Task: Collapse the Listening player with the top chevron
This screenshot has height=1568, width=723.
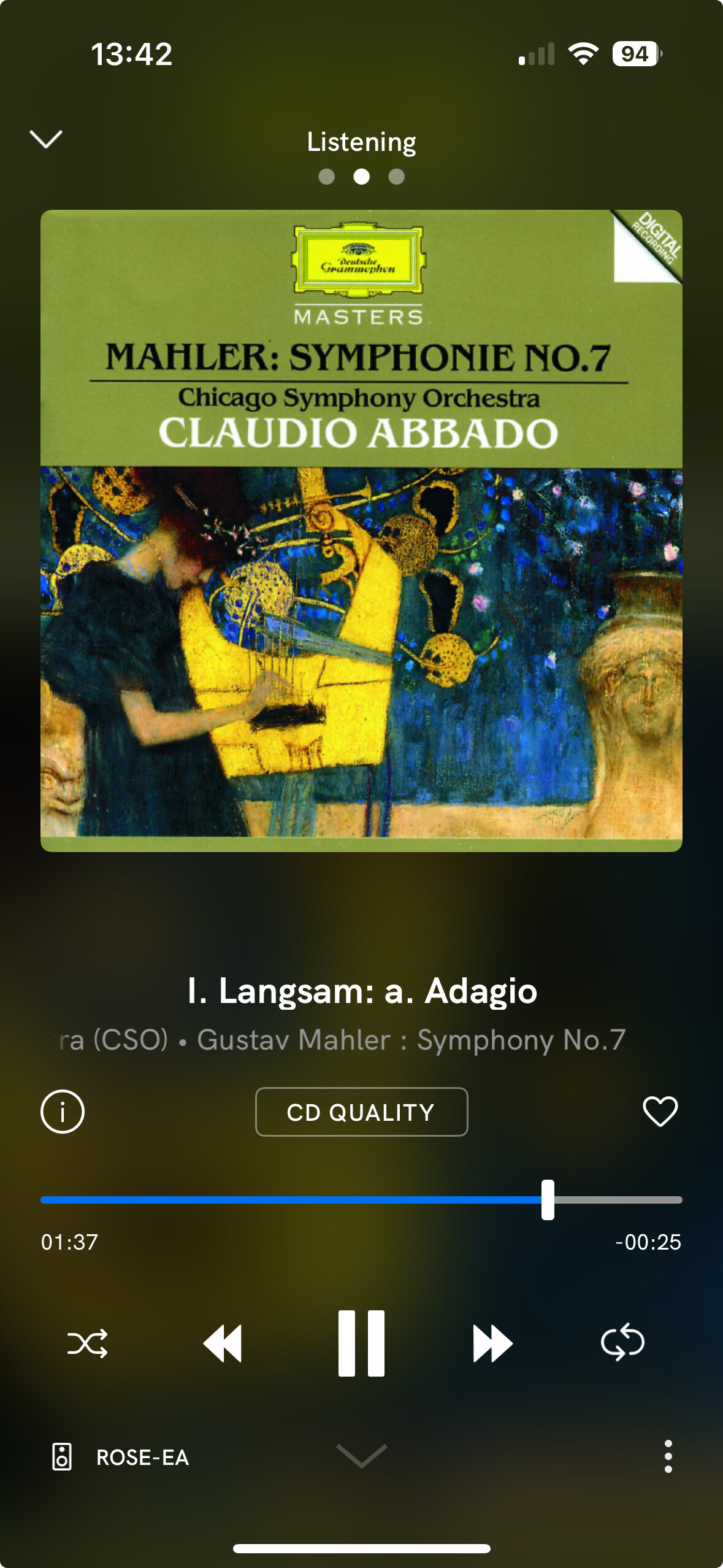Action: [46, 139]
